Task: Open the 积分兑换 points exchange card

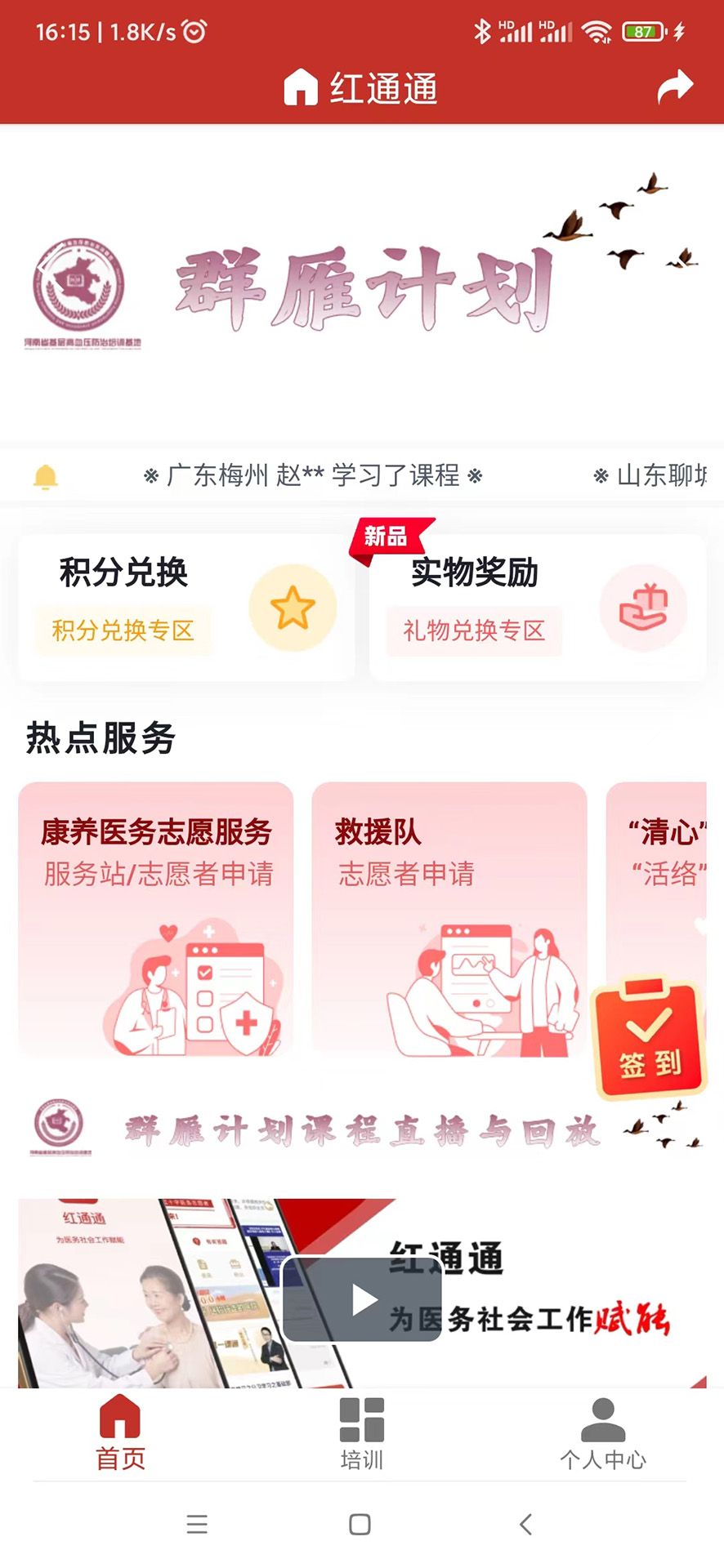Action: [186, 607]
